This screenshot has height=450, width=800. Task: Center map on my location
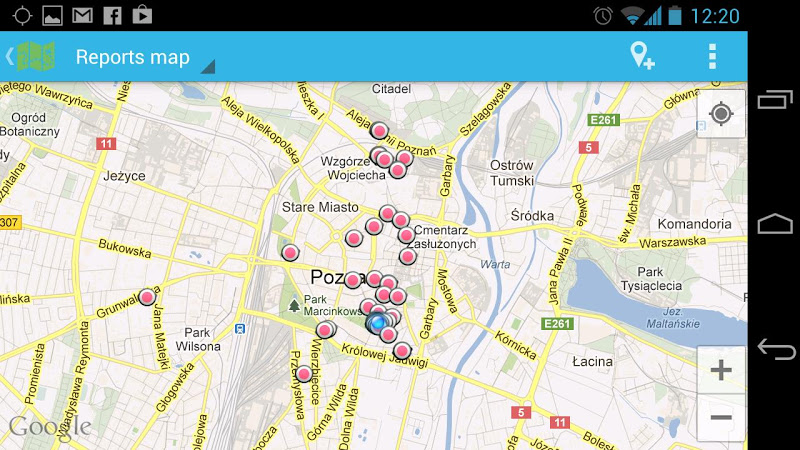(721, 114)
